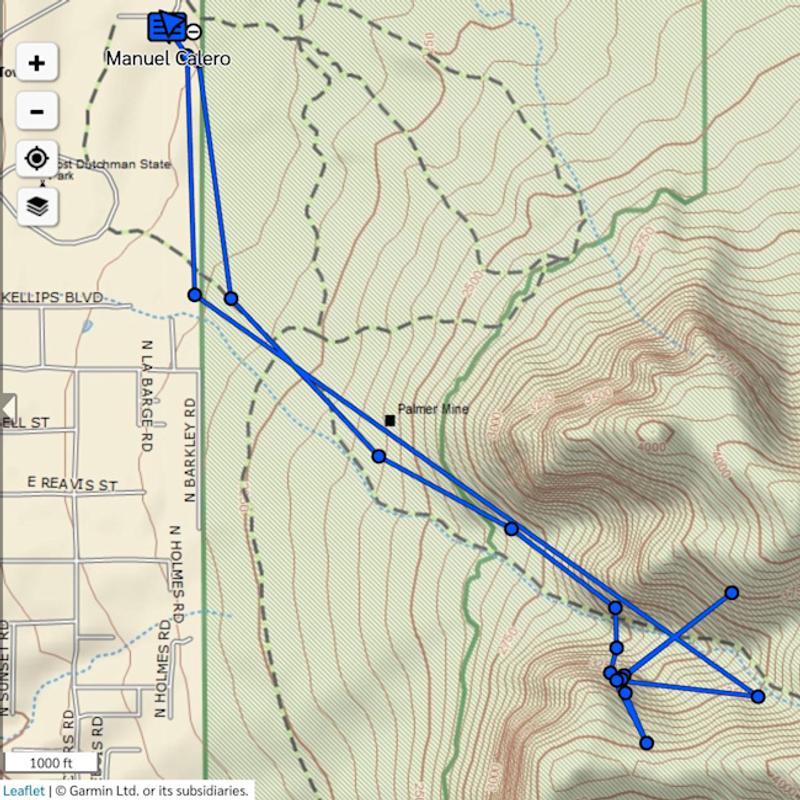Open the map layers selector
800x800 pixels.
coord(37,207)
